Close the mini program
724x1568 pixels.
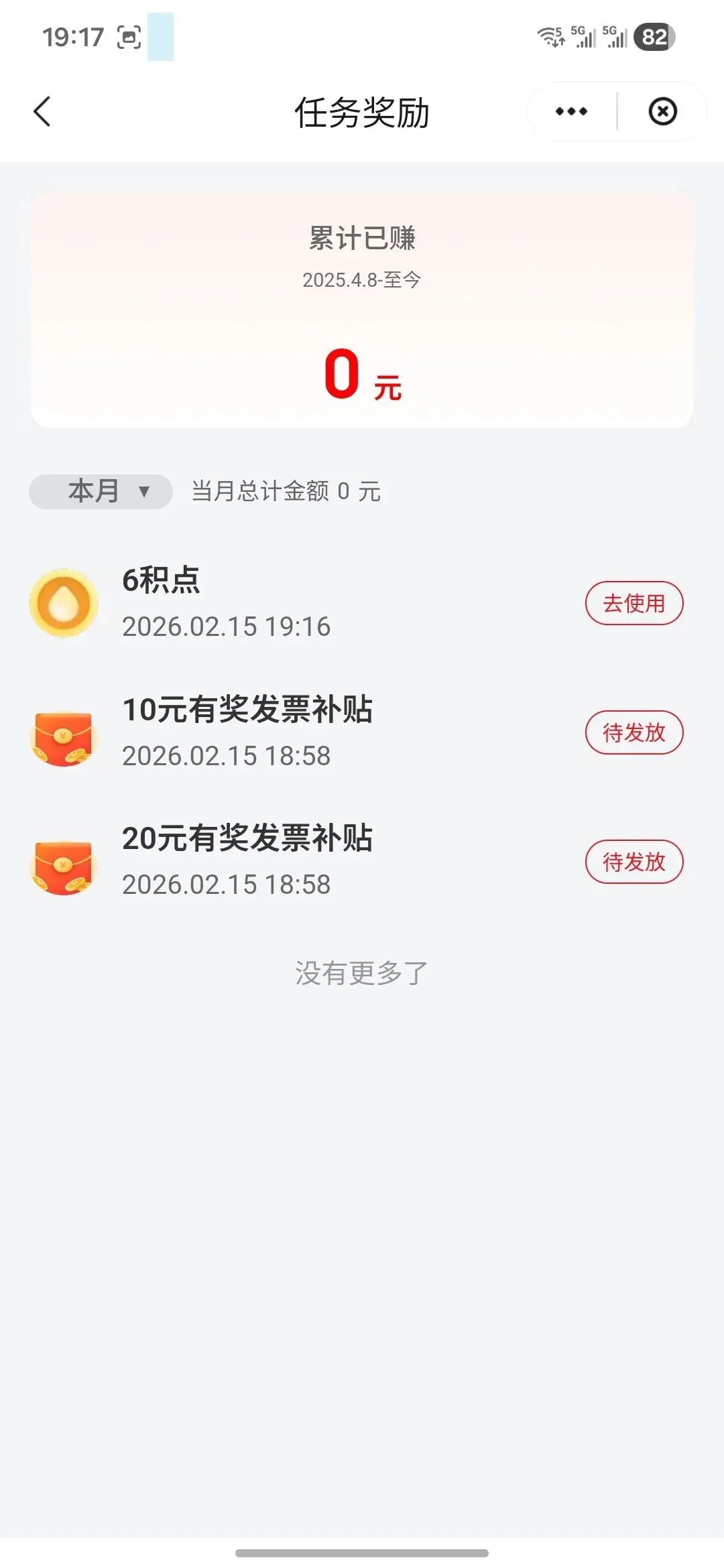(662, 112)
